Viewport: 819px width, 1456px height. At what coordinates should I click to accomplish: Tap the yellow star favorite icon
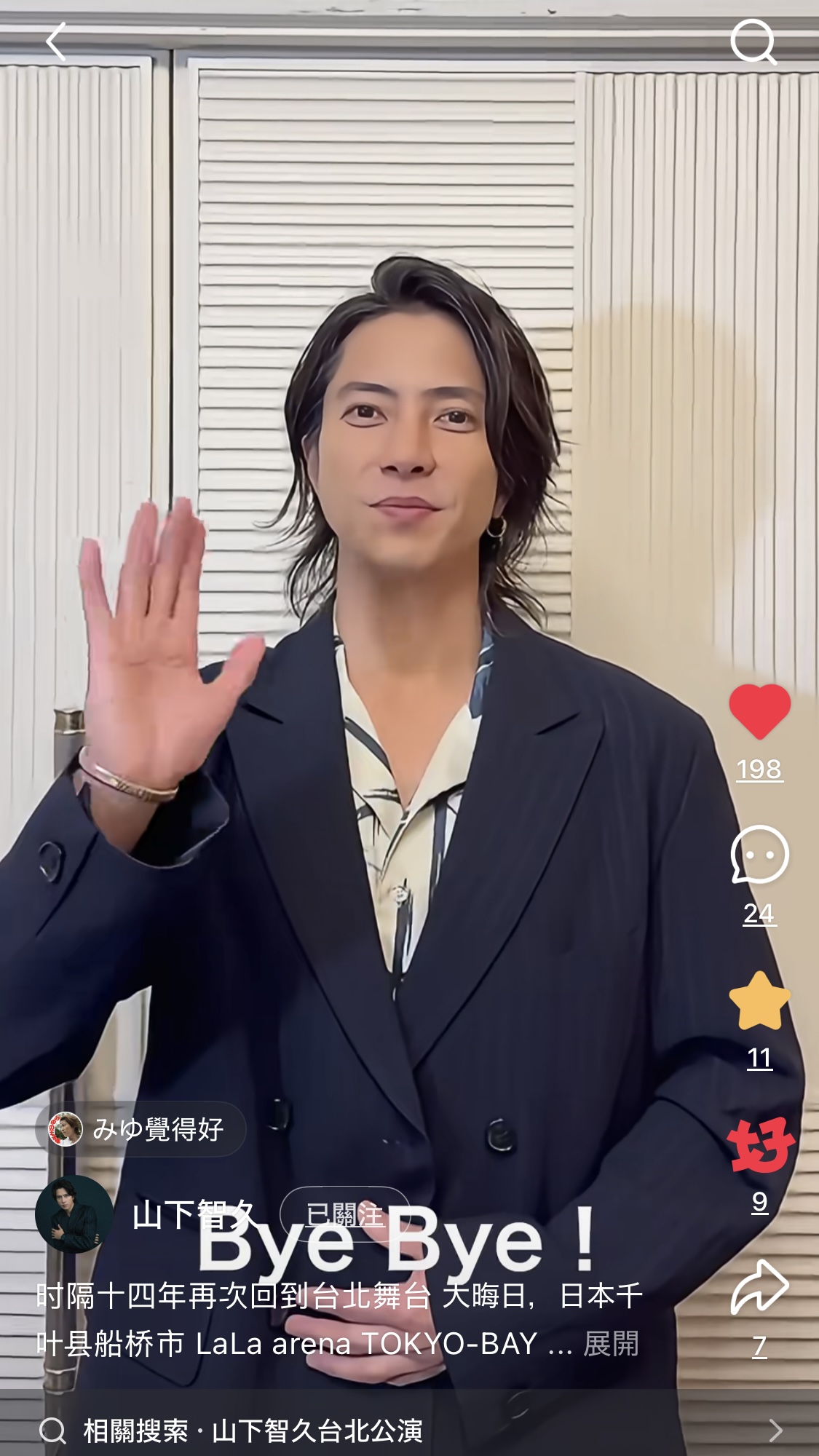tap(759, 1001)
